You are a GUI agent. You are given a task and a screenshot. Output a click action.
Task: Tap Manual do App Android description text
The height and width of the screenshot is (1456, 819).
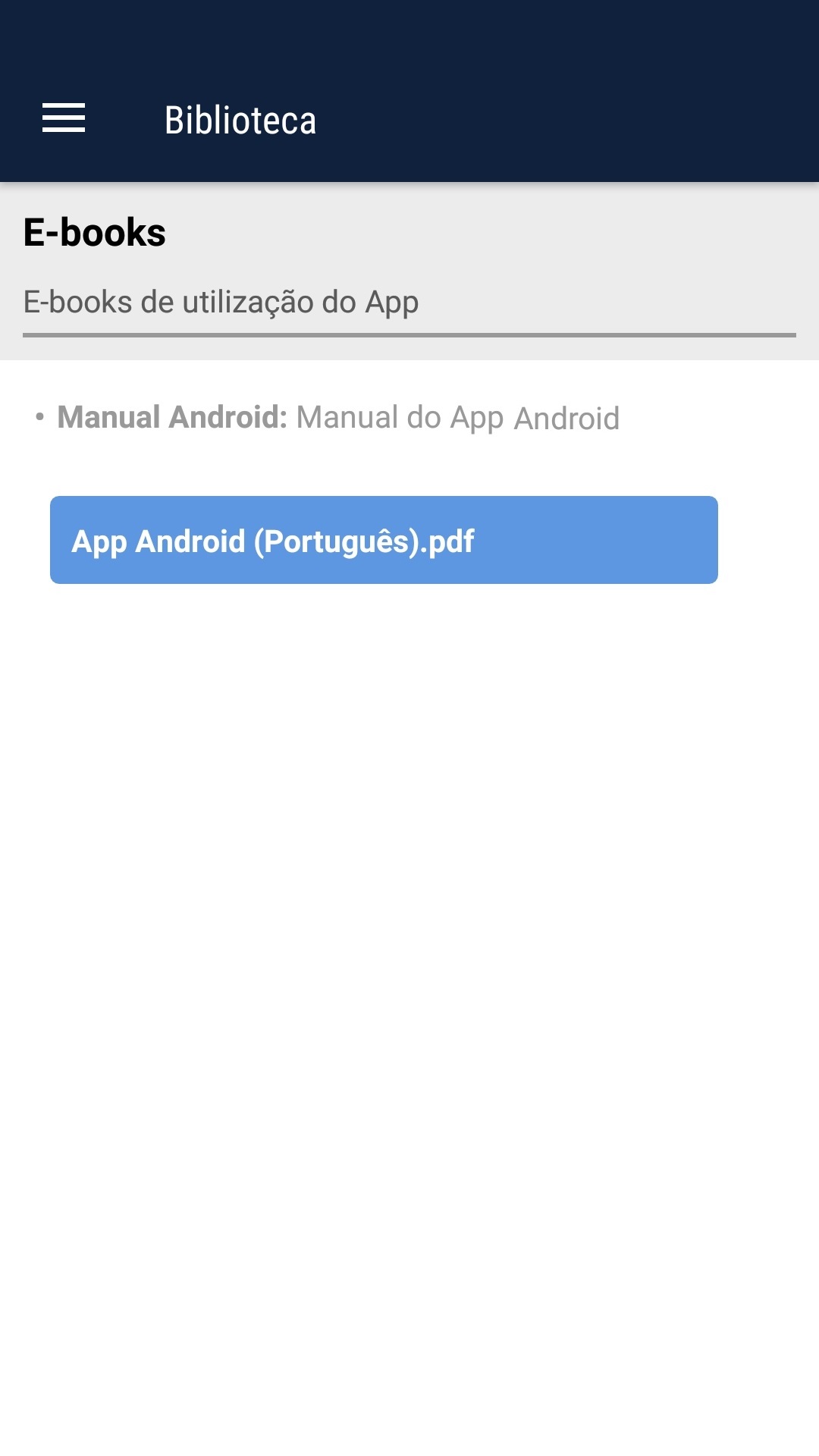click(457, 416)
